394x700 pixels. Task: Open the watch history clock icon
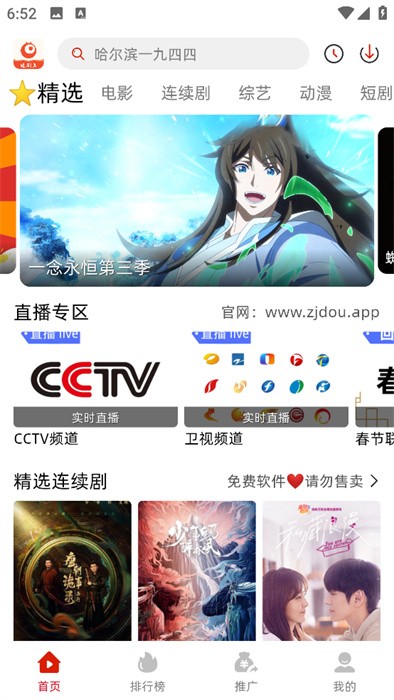coord(334,54)
